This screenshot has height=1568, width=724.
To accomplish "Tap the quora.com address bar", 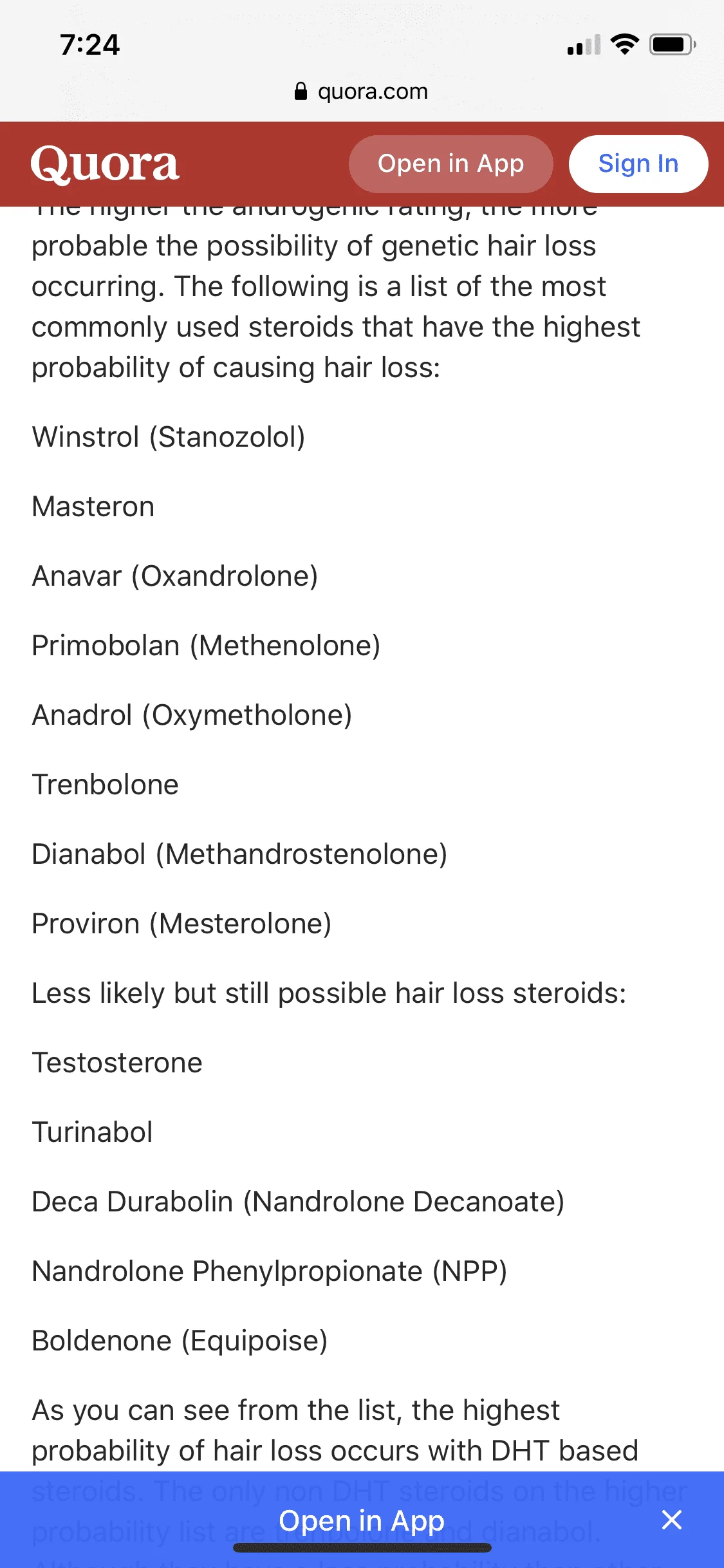I will point(362,91).
